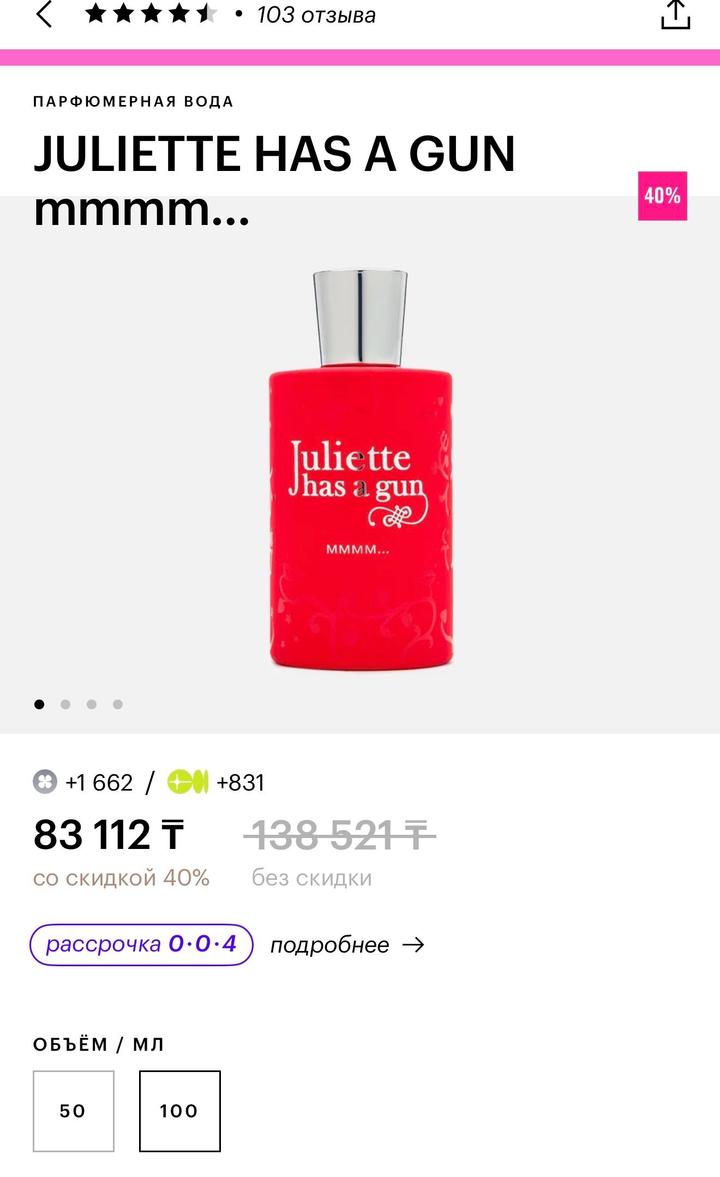Share this perfume product page
The image size is (720, 1177).
tap(675, 15)
